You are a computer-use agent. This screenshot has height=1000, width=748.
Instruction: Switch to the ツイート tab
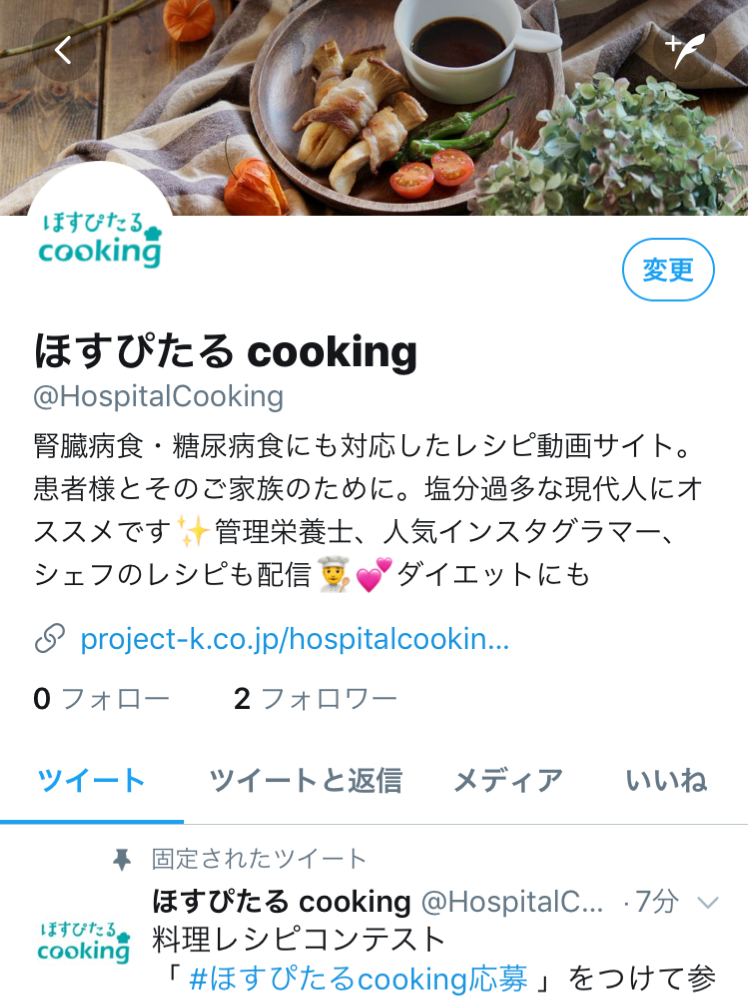(x=91, y=780)
